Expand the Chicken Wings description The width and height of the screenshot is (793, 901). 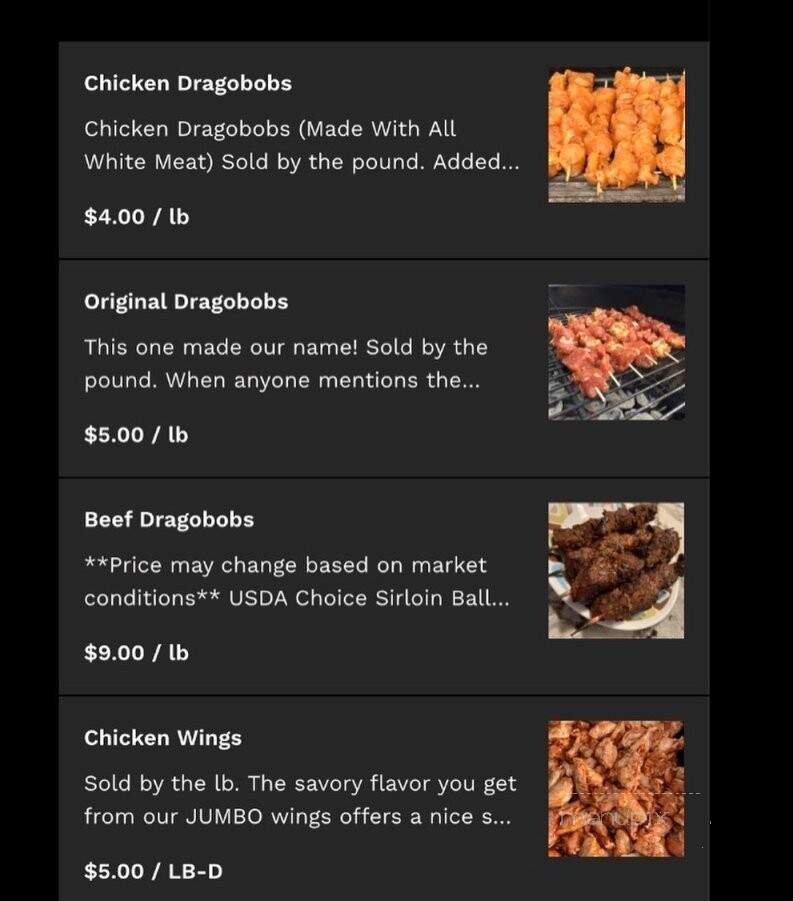point(300,800)
